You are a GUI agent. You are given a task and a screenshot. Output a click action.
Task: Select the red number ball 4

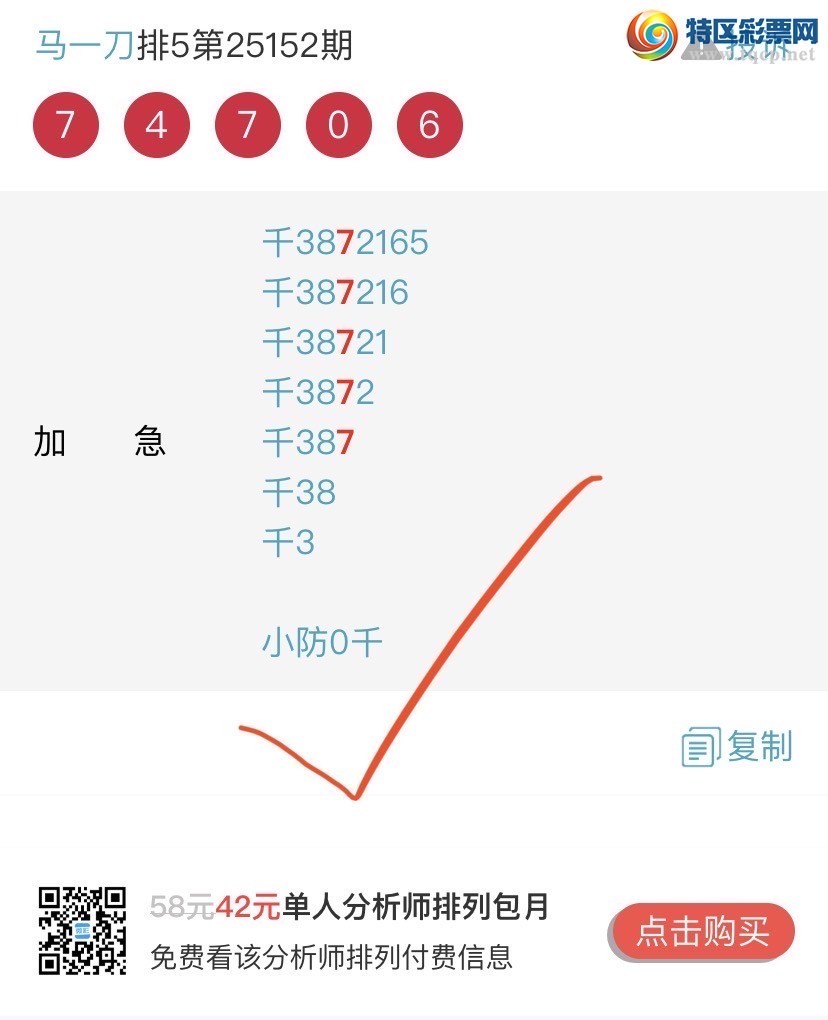point(156,125)
